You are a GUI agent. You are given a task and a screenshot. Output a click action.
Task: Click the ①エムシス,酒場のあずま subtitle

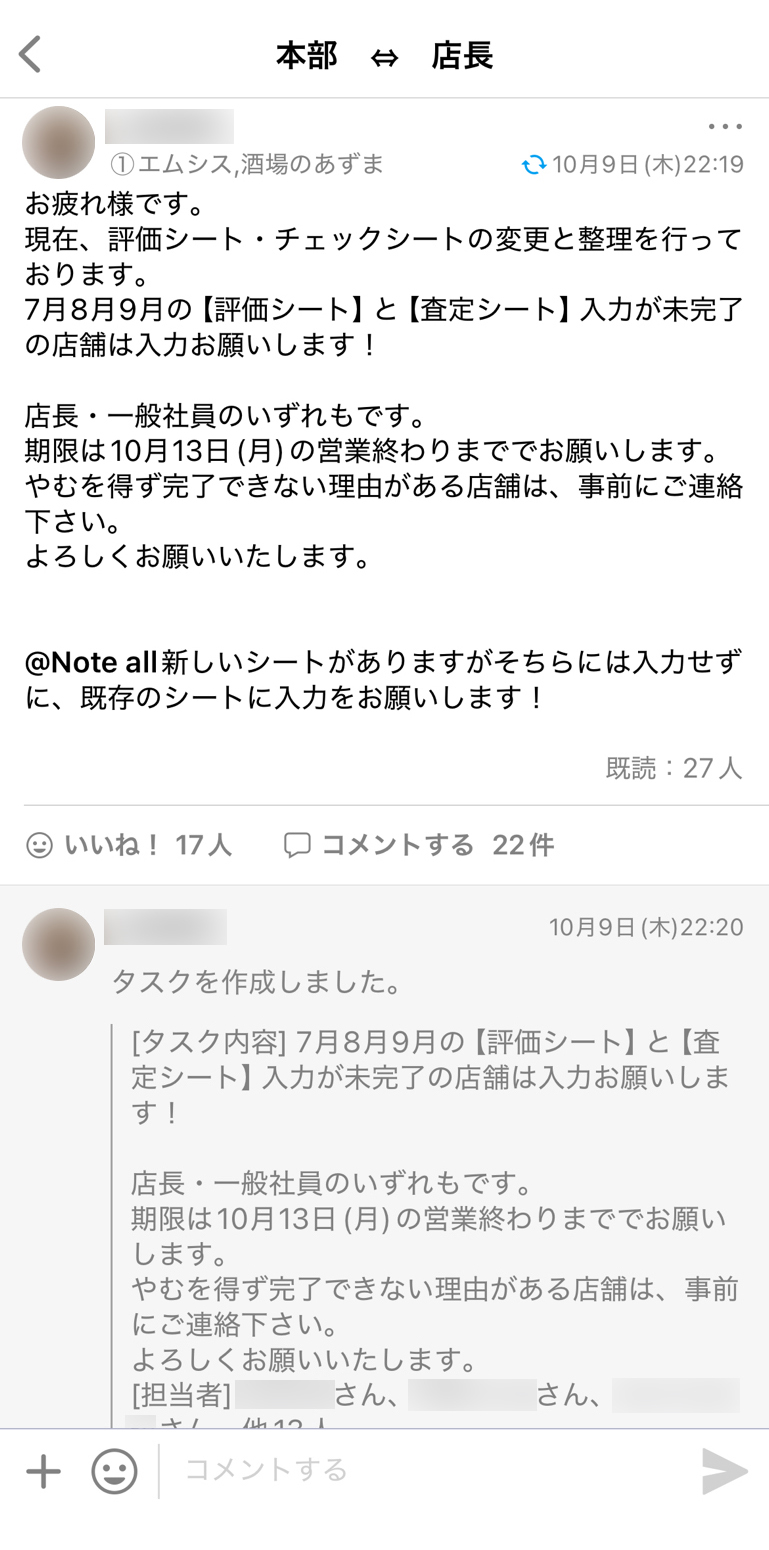243,163
